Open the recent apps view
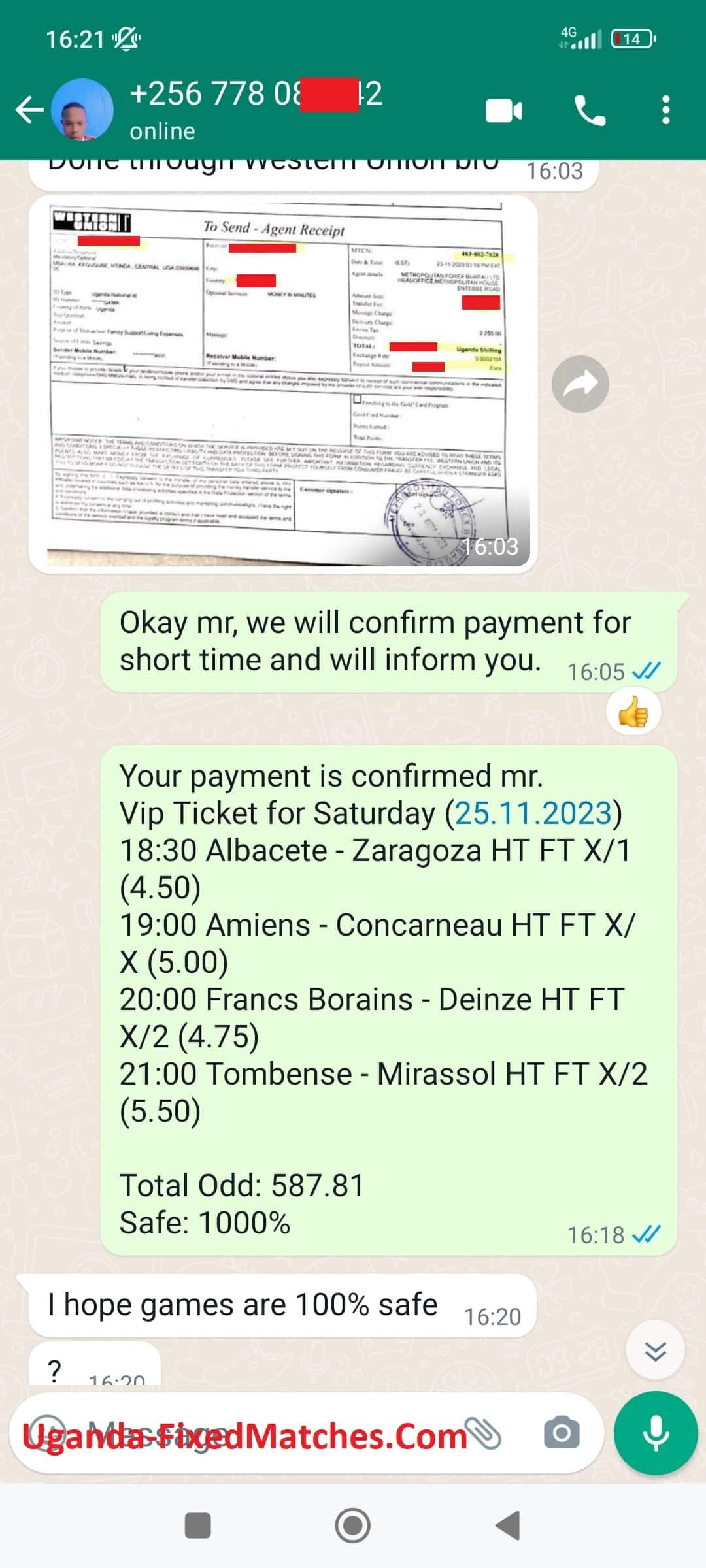 click(x=198, y=1526)
